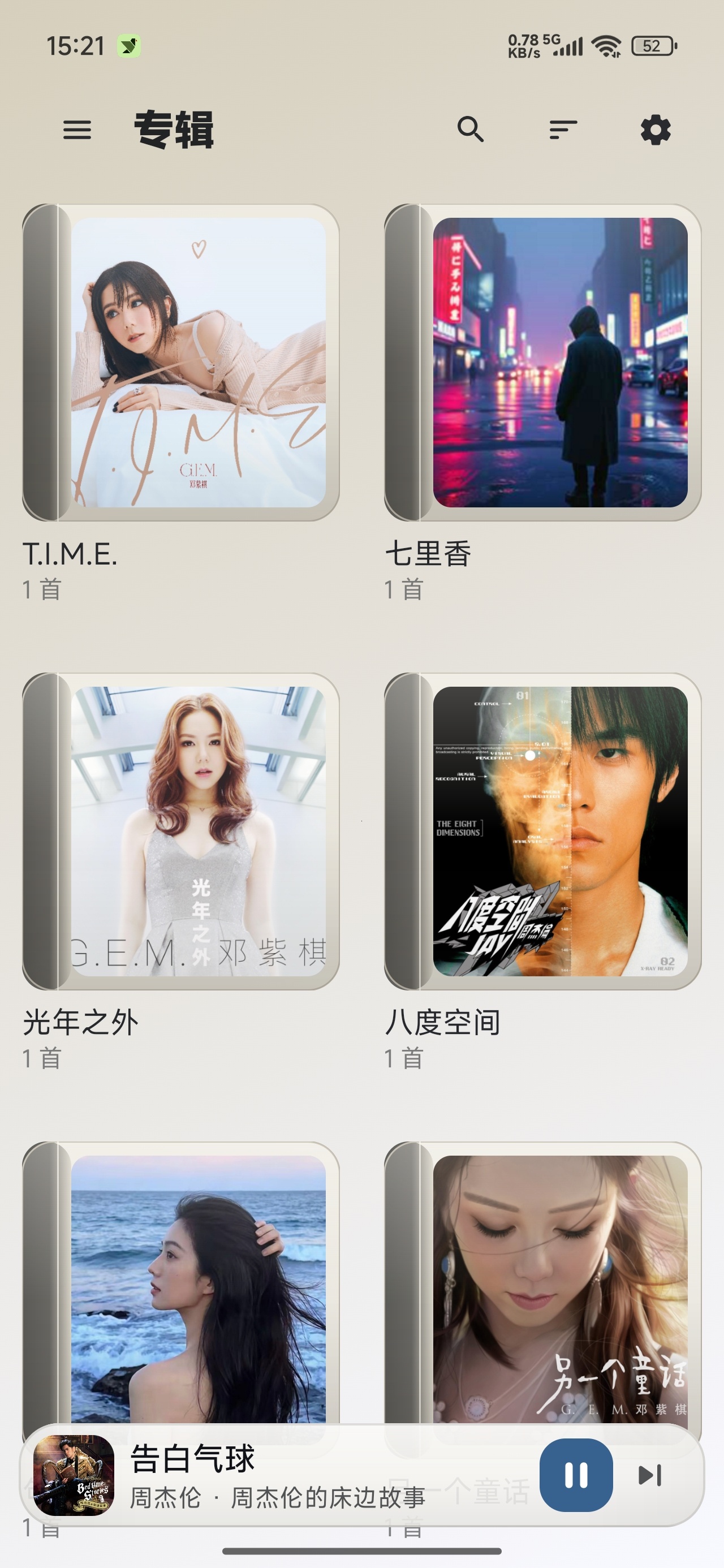This screenshot has height=1568, width=724.
Task: Search albums with the magnifier icon
Action: (471, 130)
